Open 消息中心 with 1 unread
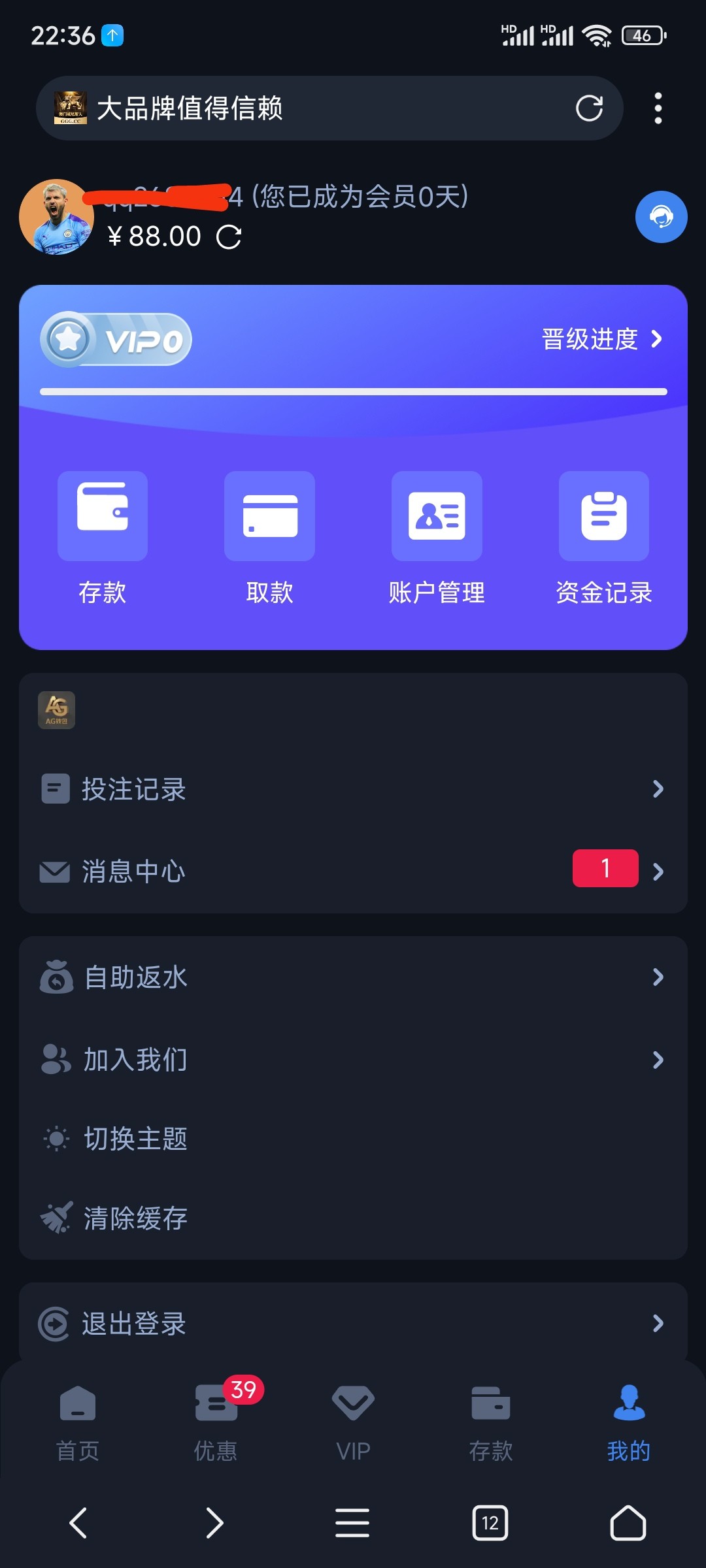The width and height of the screenshot is (706, 1568). point(353,871)
